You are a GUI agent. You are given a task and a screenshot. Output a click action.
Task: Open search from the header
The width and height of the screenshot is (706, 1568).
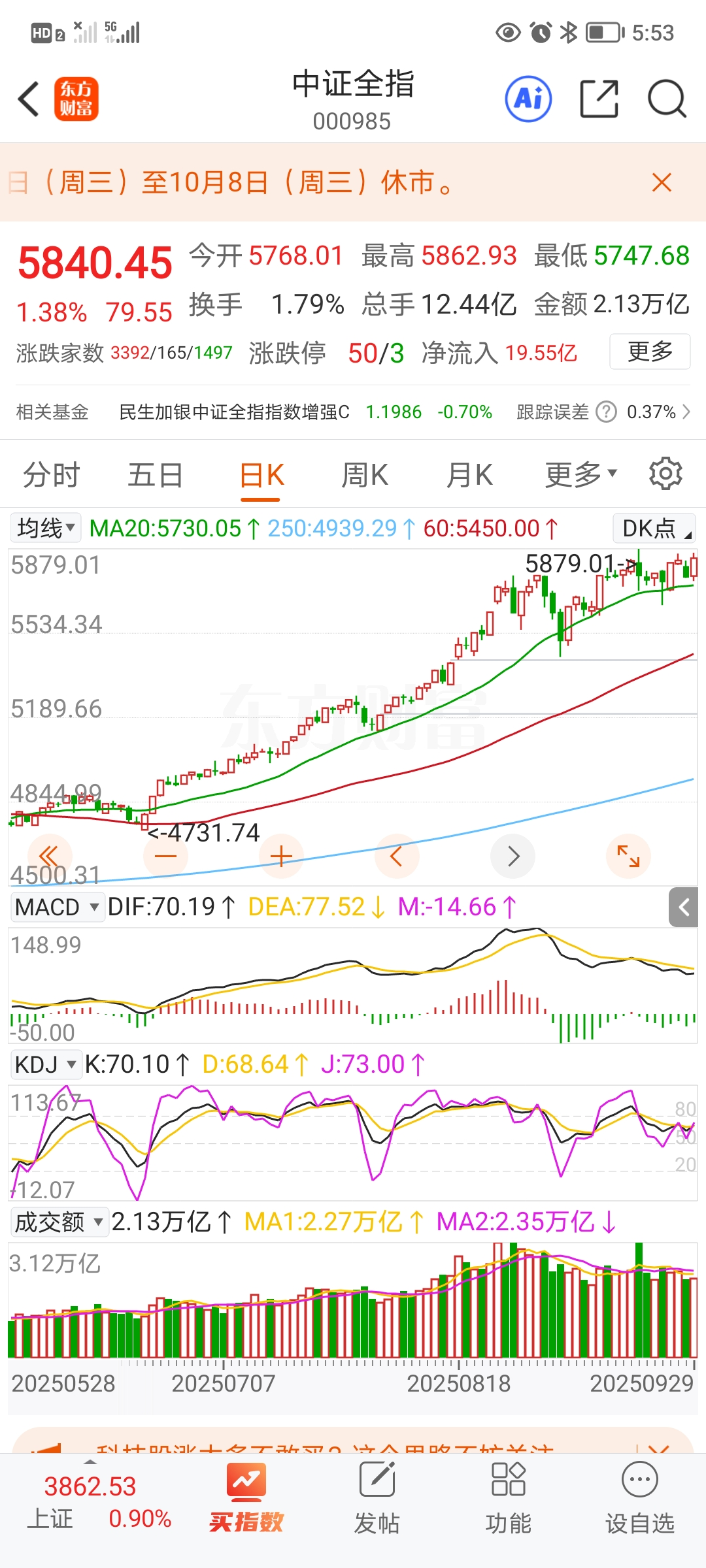pos(666,99)
